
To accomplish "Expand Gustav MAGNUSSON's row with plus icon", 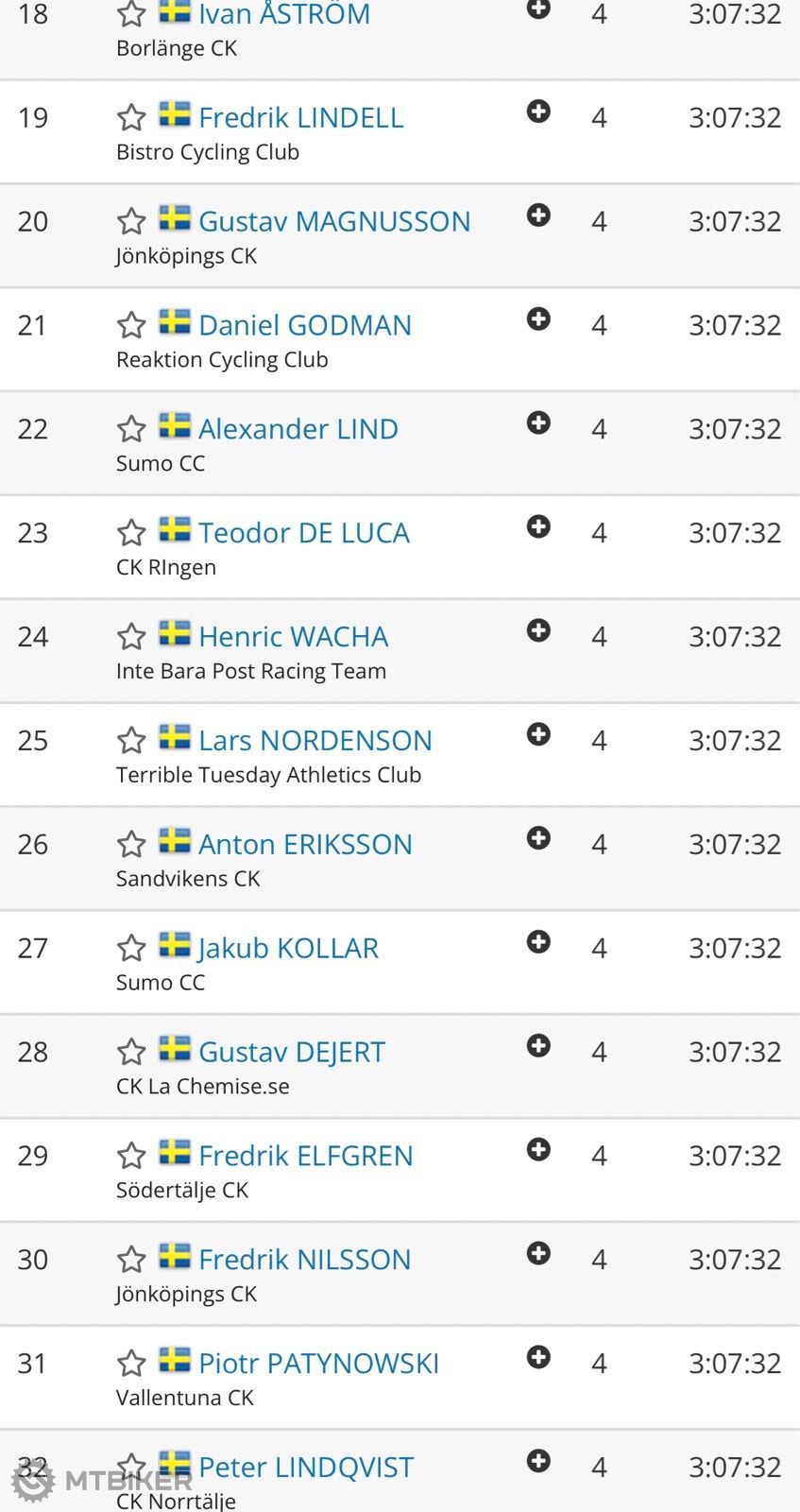I will coord(538,215).
